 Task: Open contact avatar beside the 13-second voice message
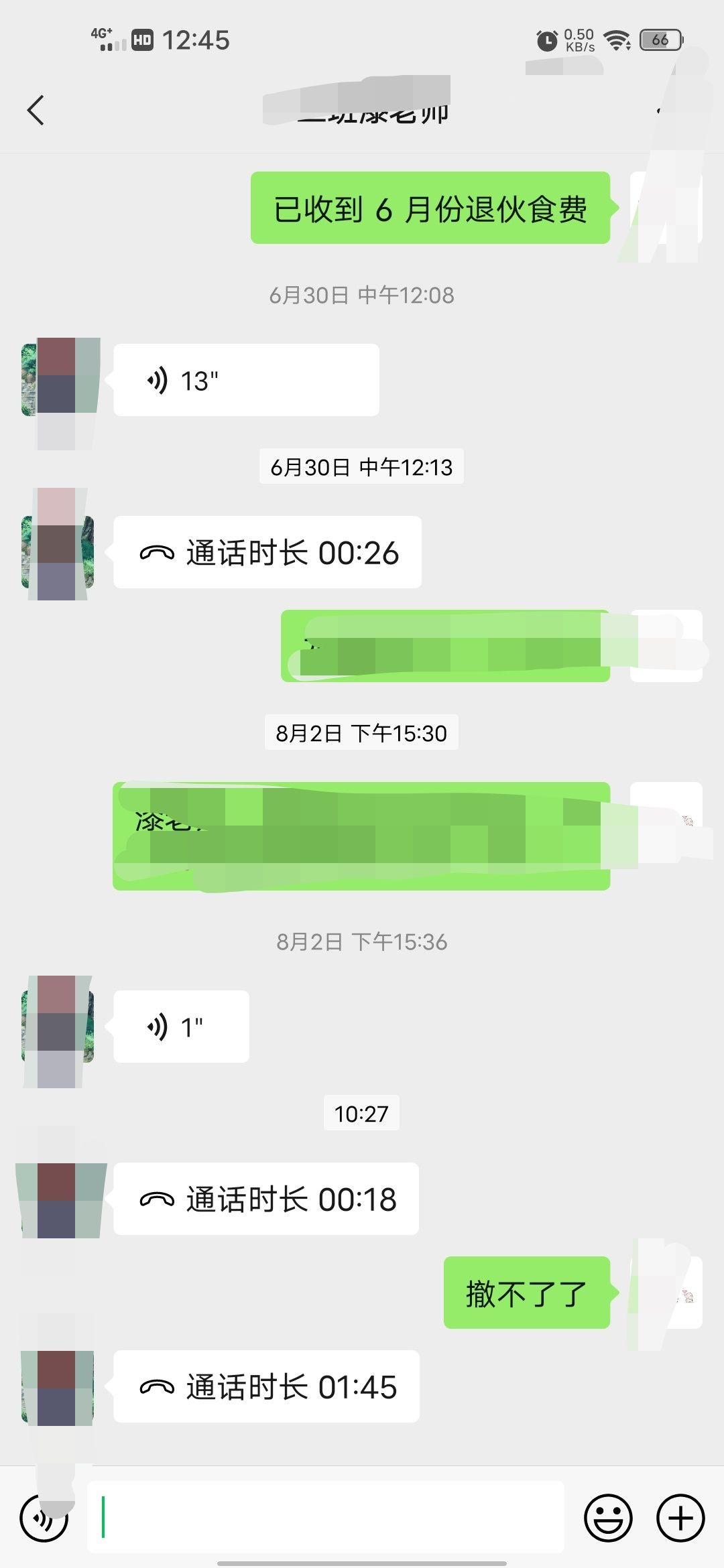58,380
